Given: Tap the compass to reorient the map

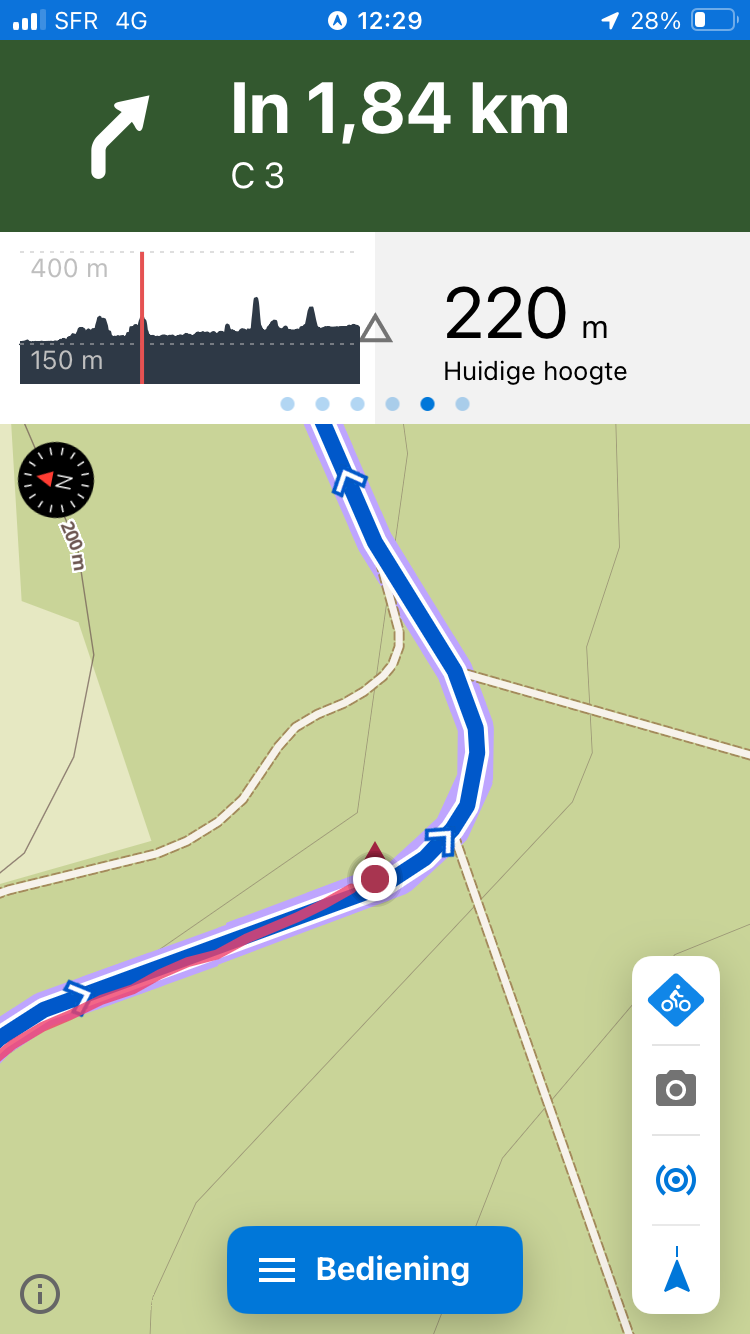Looking at the screenshot, I should click(56, 480).
